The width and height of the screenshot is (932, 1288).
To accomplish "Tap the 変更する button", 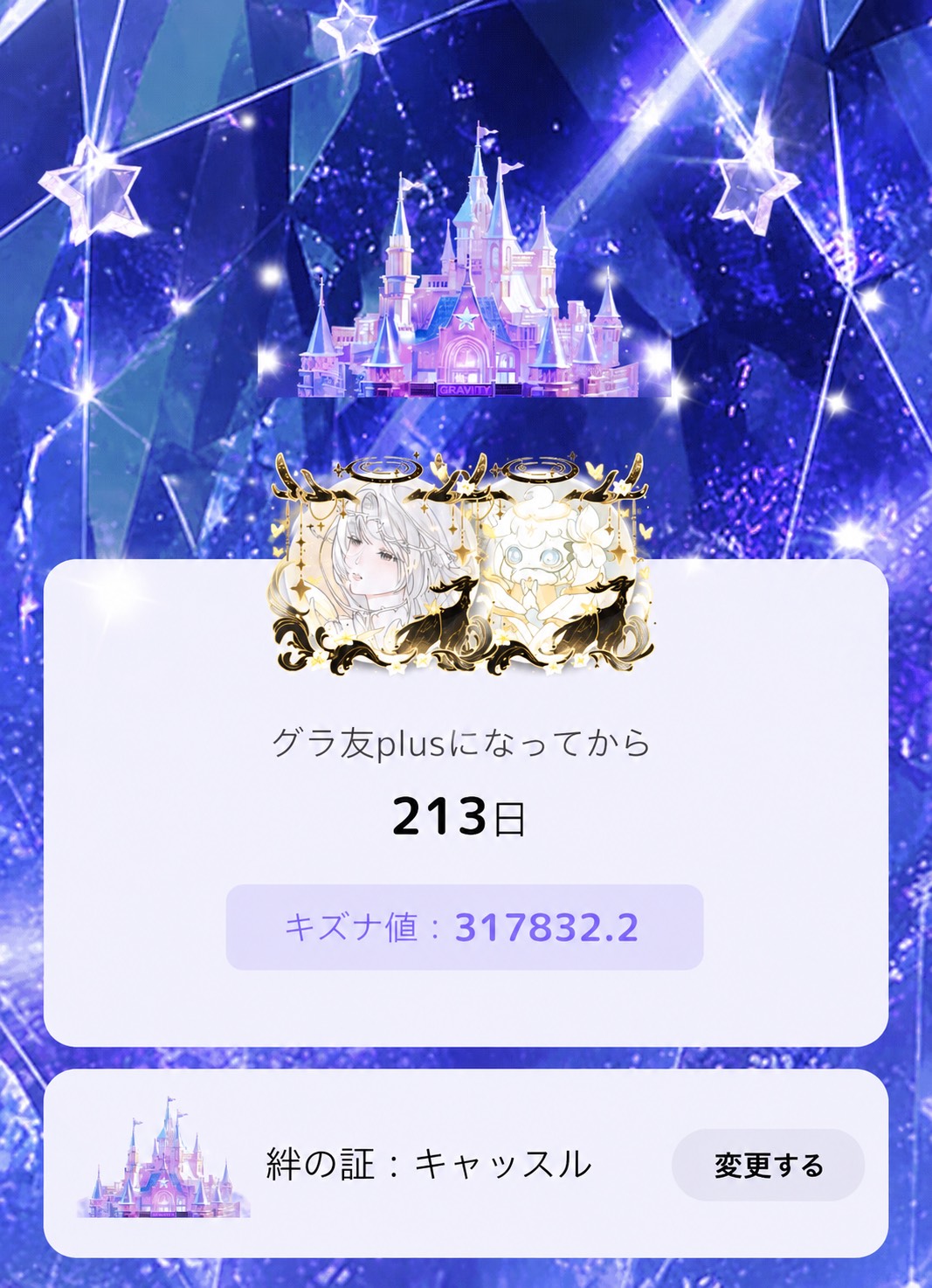I will 768,1165.
